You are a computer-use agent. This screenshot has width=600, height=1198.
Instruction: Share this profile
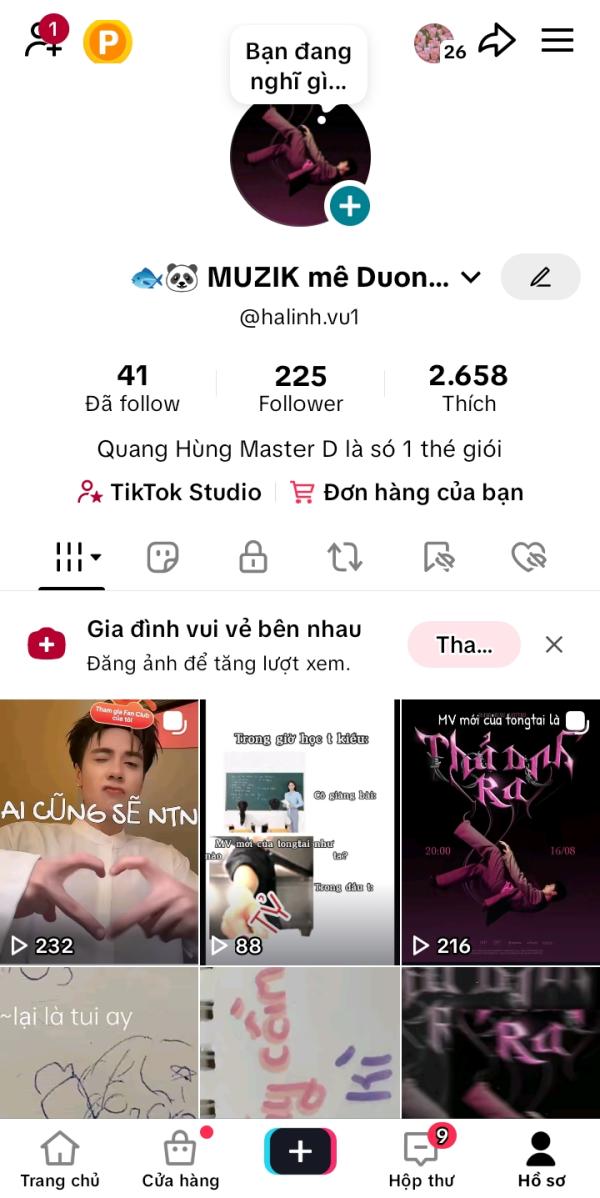[x=497, y=41]
